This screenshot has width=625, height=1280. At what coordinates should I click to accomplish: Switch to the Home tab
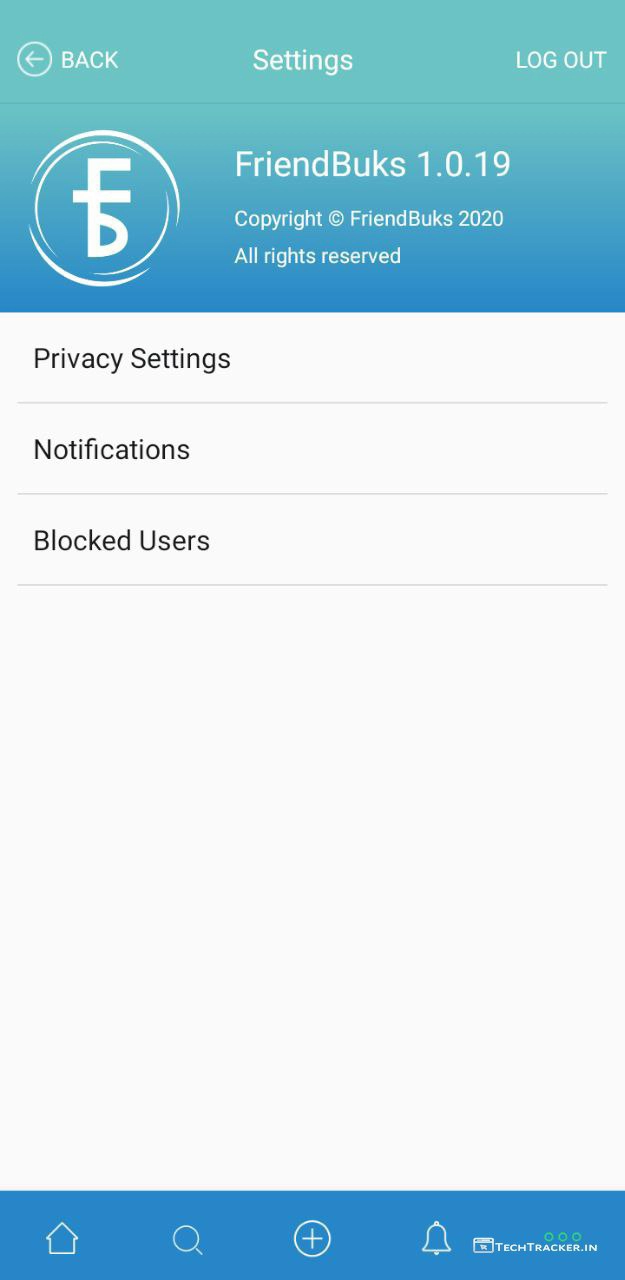(x=62, y=1239)
